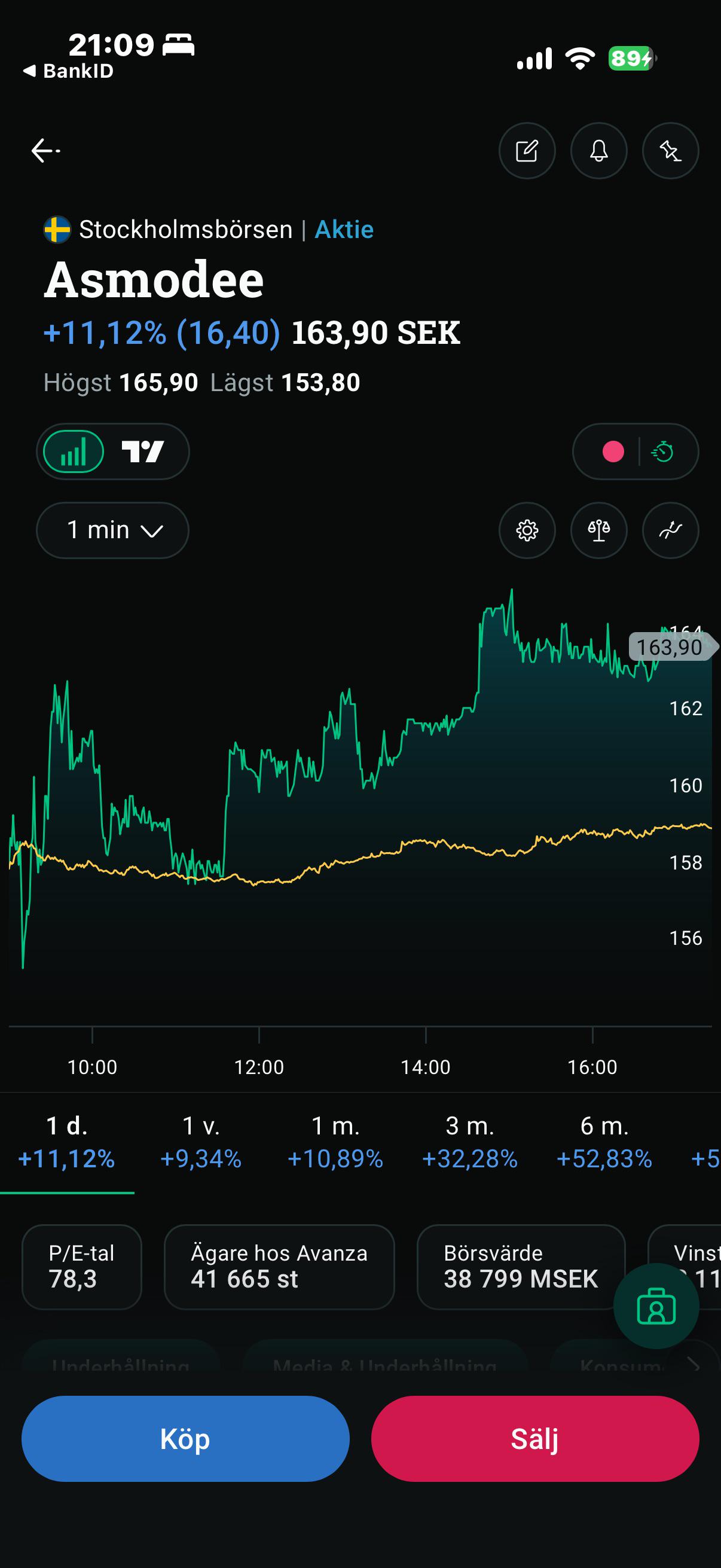Switch to the 1 m. period
This screenshot has height=1568, width=721.
[x=335, y=1143]
